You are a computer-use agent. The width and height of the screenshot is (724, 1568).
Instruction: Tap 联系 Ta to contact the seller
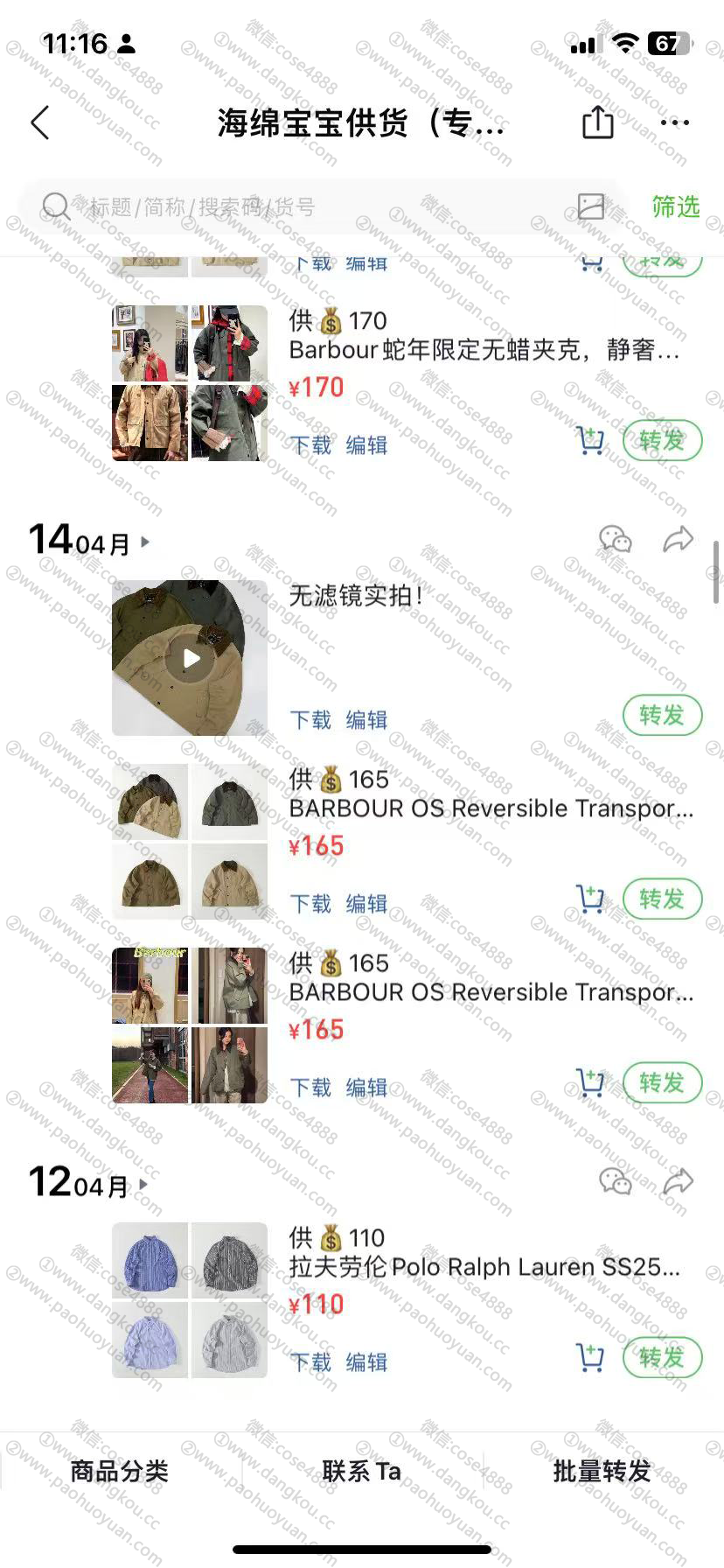pos(361,1471)
